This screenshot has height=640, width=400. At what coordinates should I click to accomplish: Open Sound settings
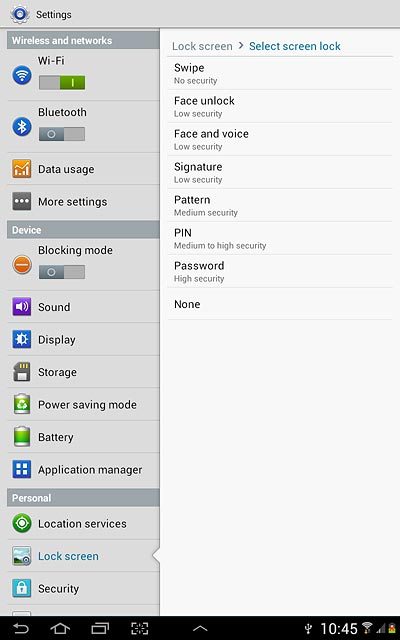point(83,307)
